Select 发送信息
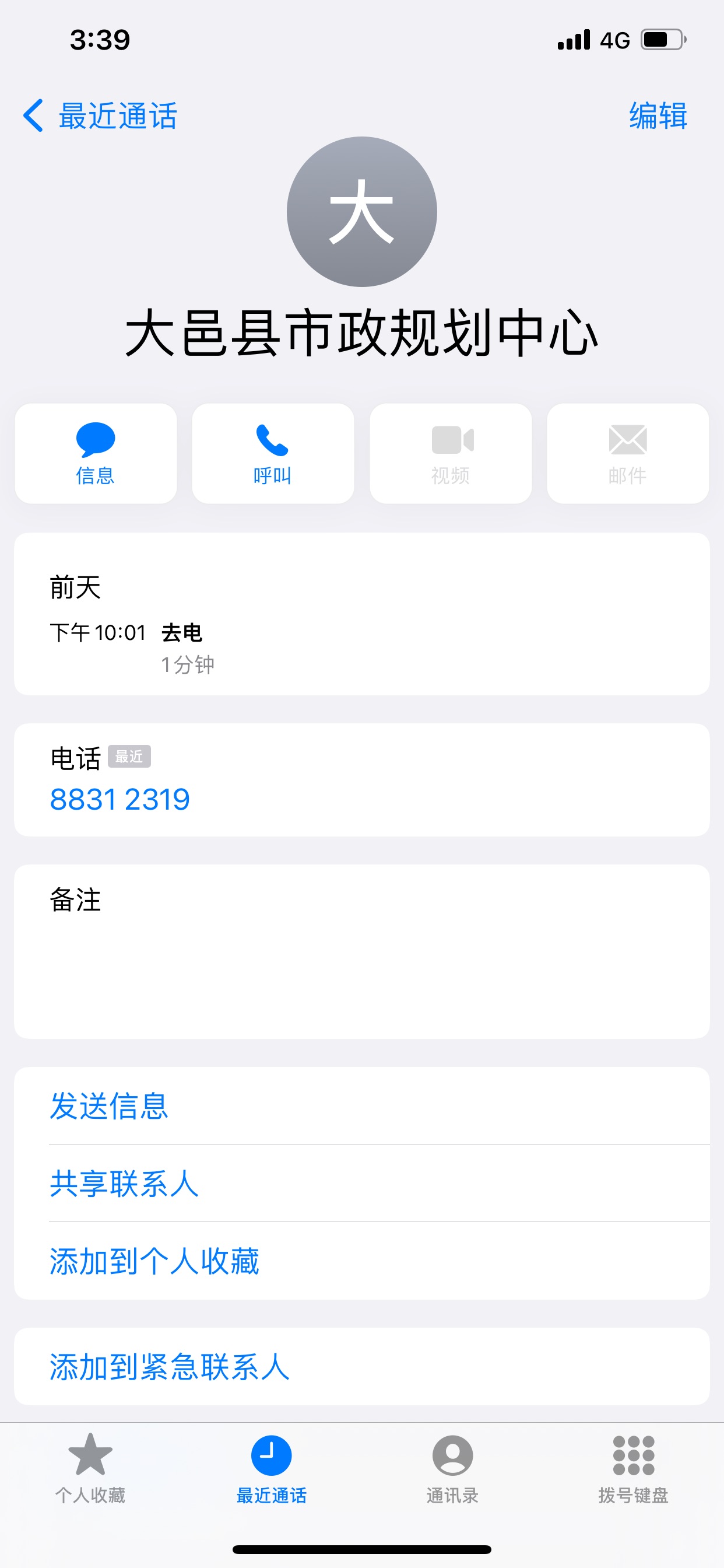724x1568 pixels. (362, 1105)
